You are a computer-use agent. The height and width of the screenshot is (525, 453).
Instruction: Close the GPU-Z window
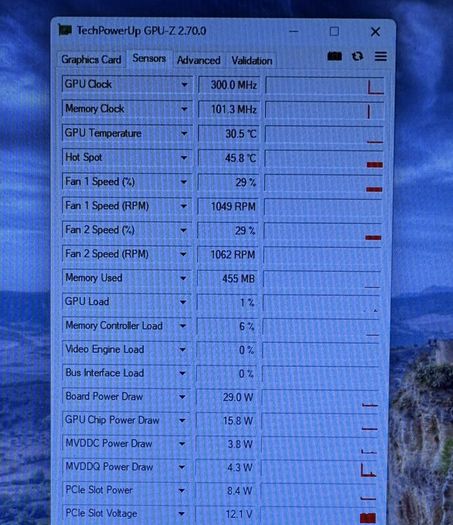(375, 32)
